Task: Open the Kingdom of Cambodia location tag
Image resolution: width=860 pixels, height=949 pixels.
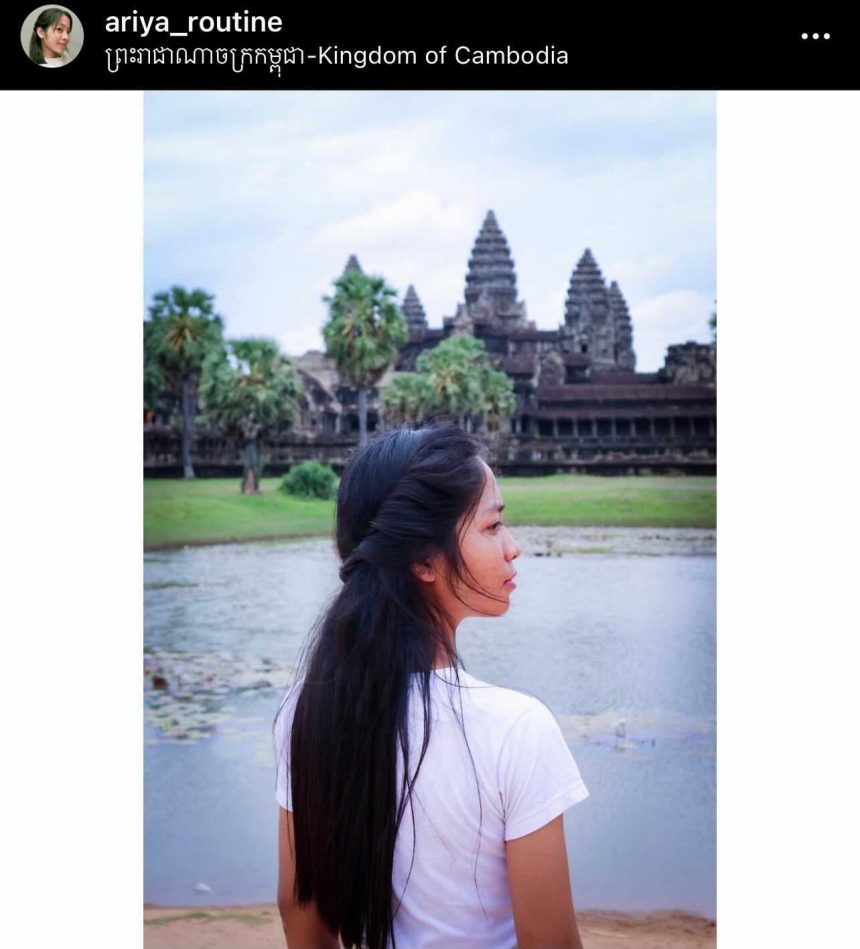Action: (336, 56)
